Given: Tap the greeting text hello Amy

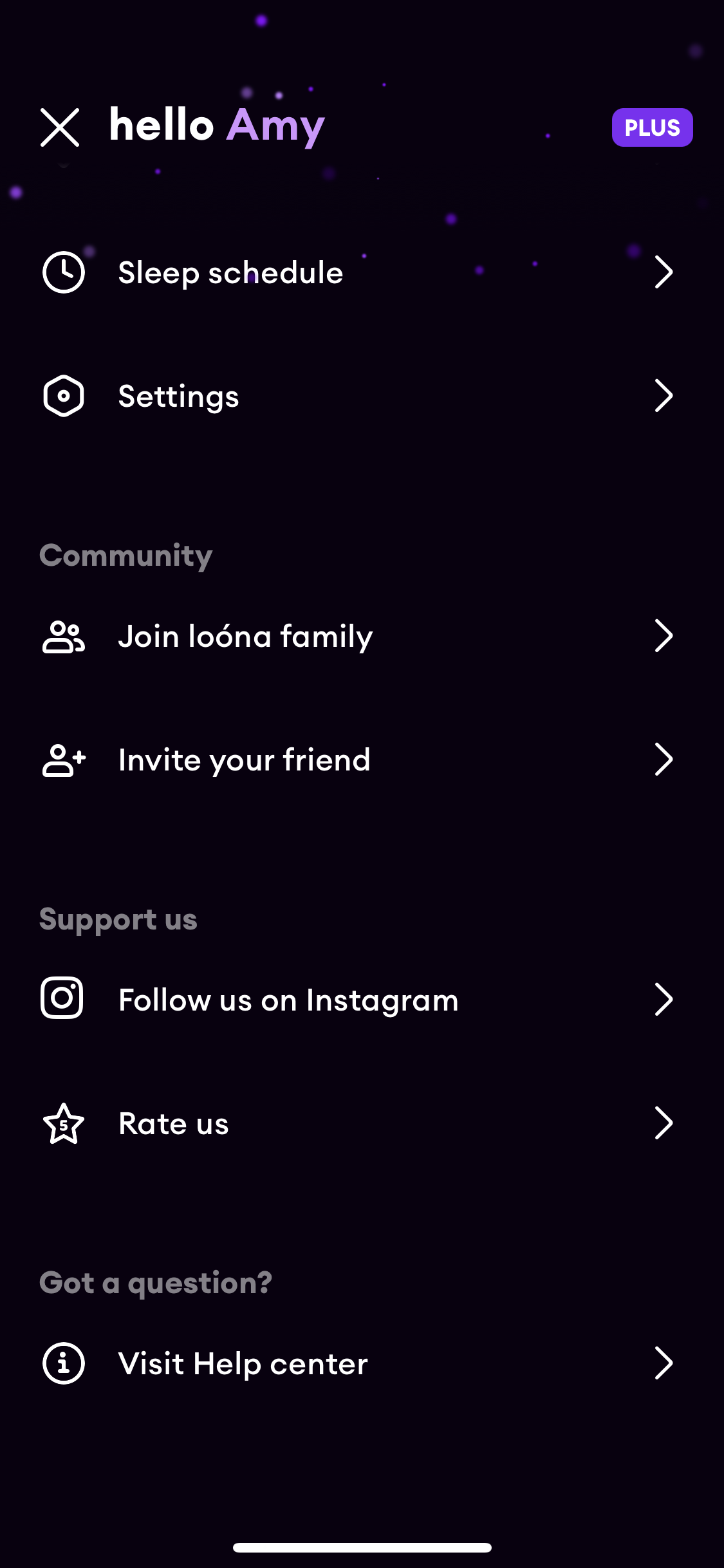Looking at the screenshot, I should coord(215,126).
